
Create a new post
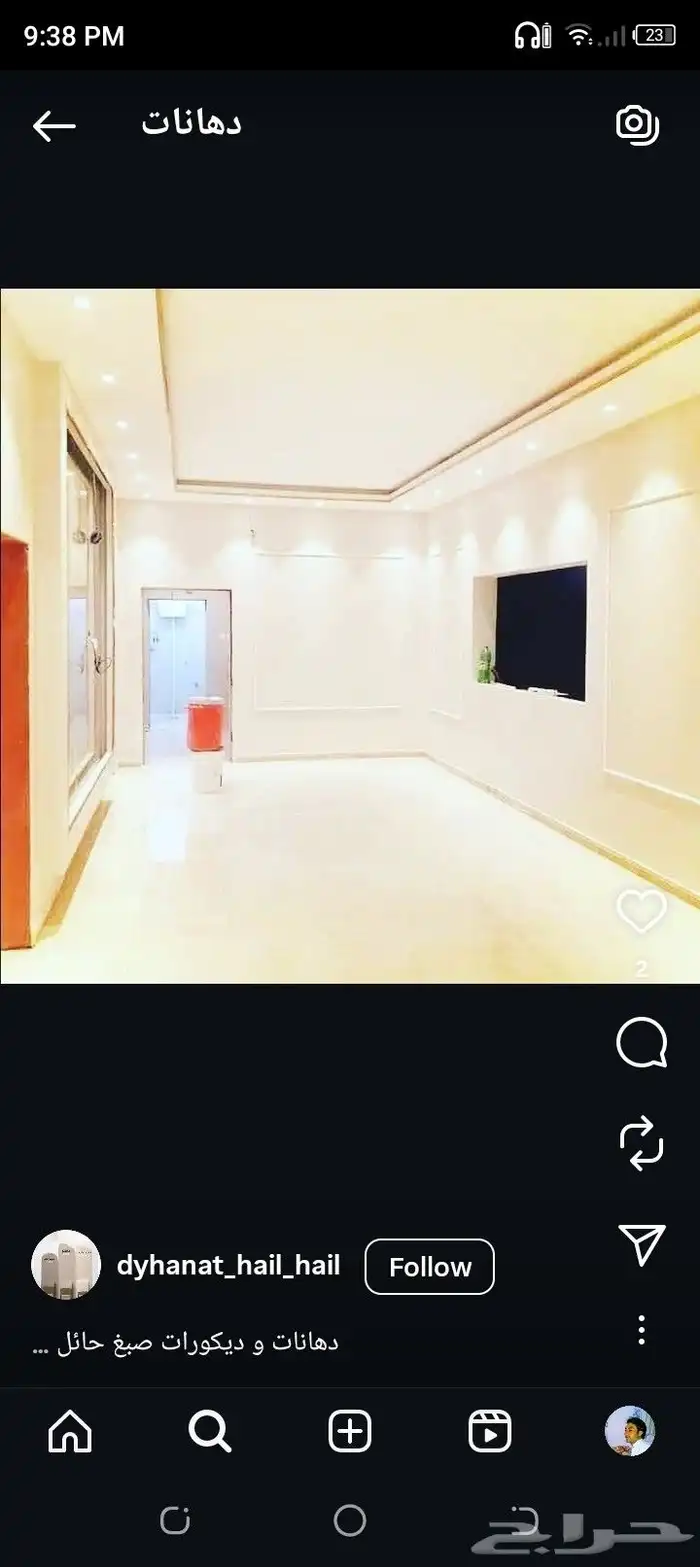pos(350,1431)
